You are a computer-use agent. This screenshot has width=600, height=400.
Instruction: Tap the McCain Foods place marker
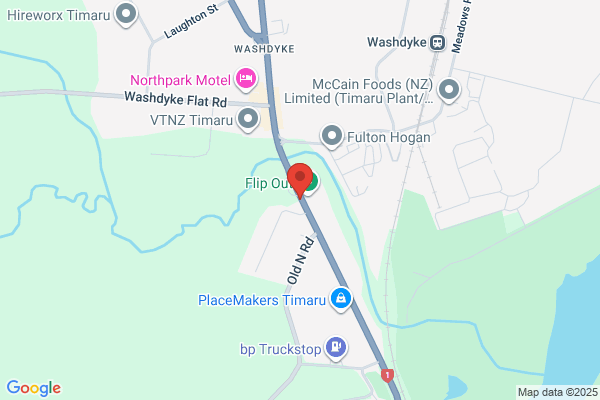[448, 90]
